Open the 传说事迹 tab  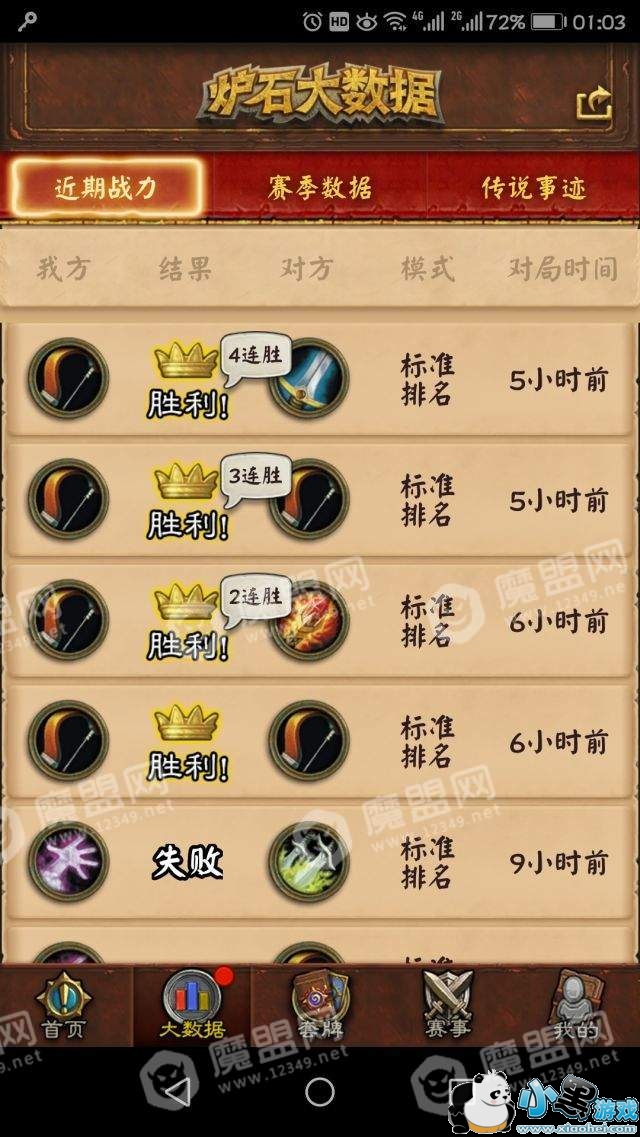pyautogui.click(x=533, y=187)
